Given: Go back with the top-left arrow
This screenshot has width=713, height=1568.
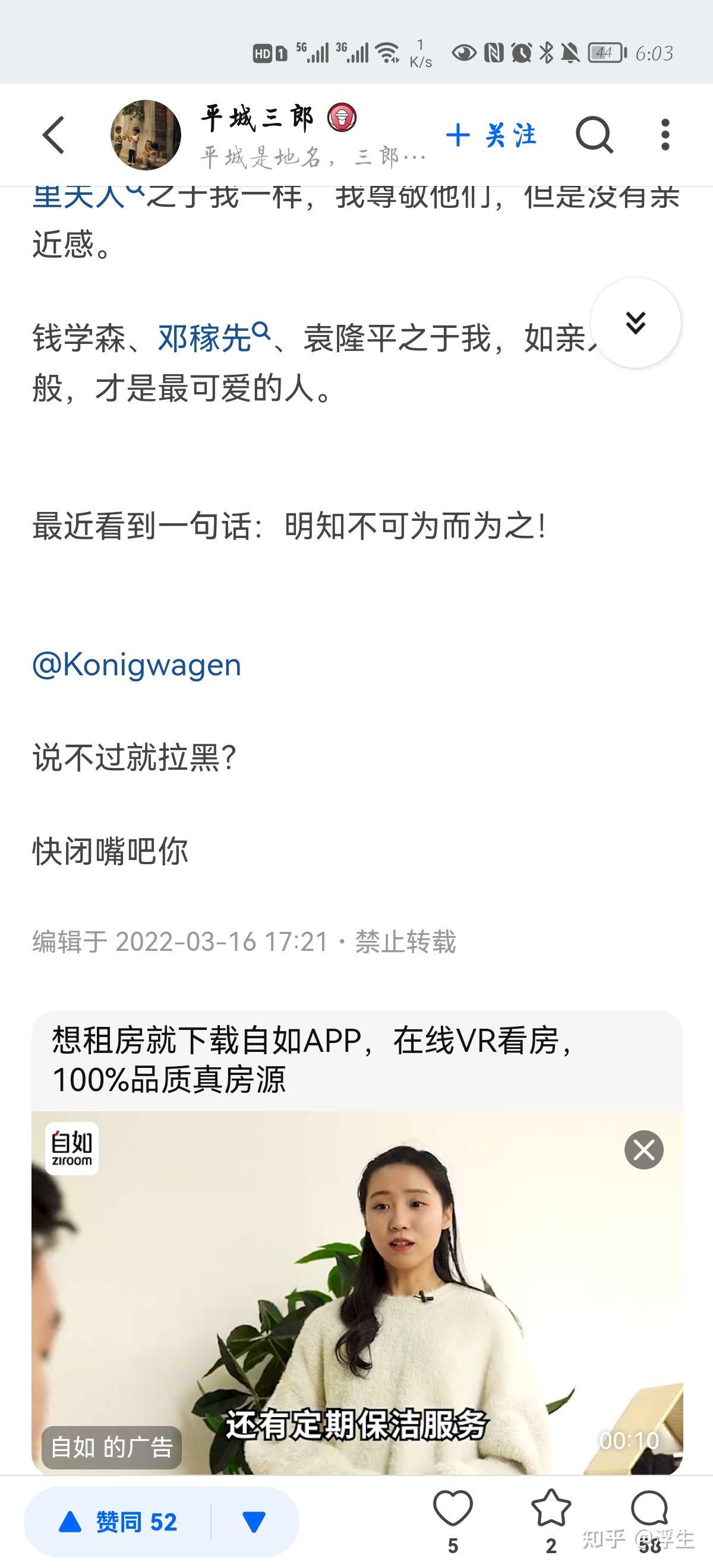Looking at the screenshot, I should coord(53,134).
